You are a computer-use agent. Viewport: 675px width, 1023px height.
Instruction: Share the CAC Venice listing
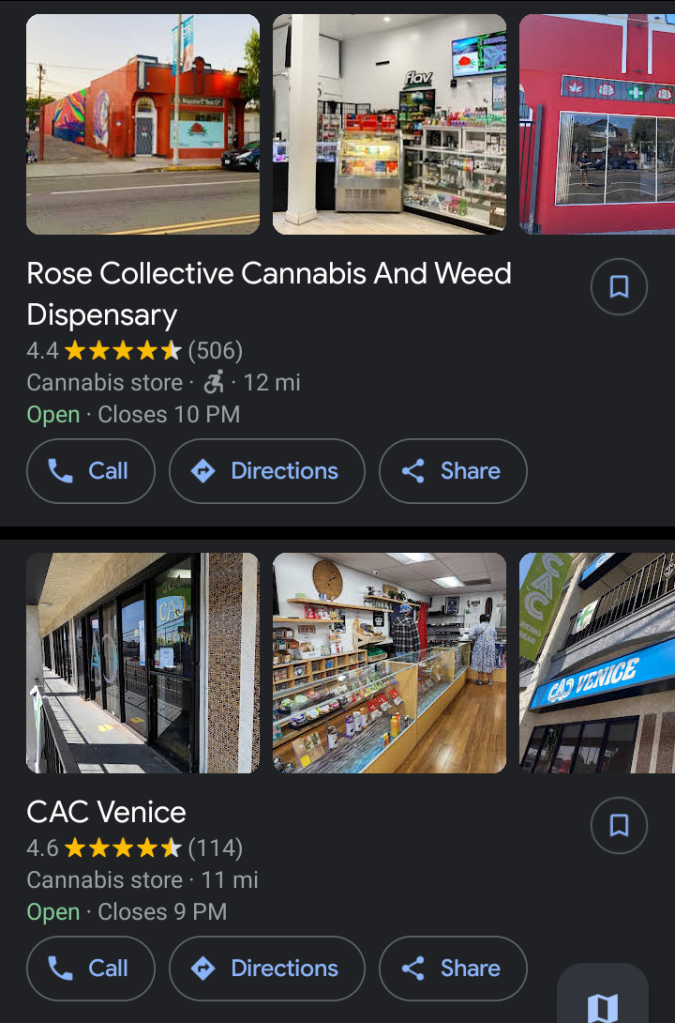[453, 968]
